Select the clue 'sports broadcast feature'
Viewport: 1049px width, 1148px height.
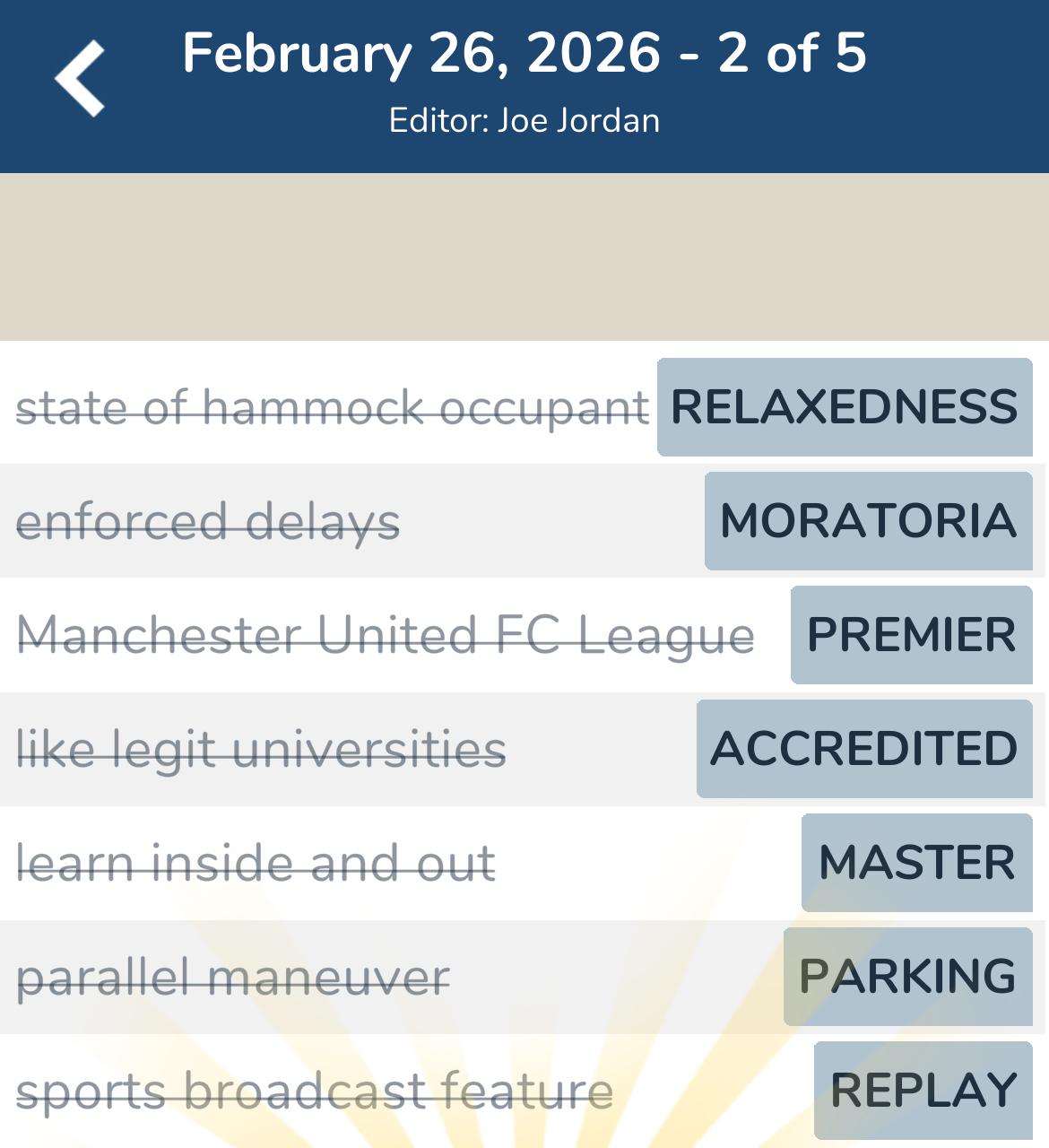tap(314, 1090)
